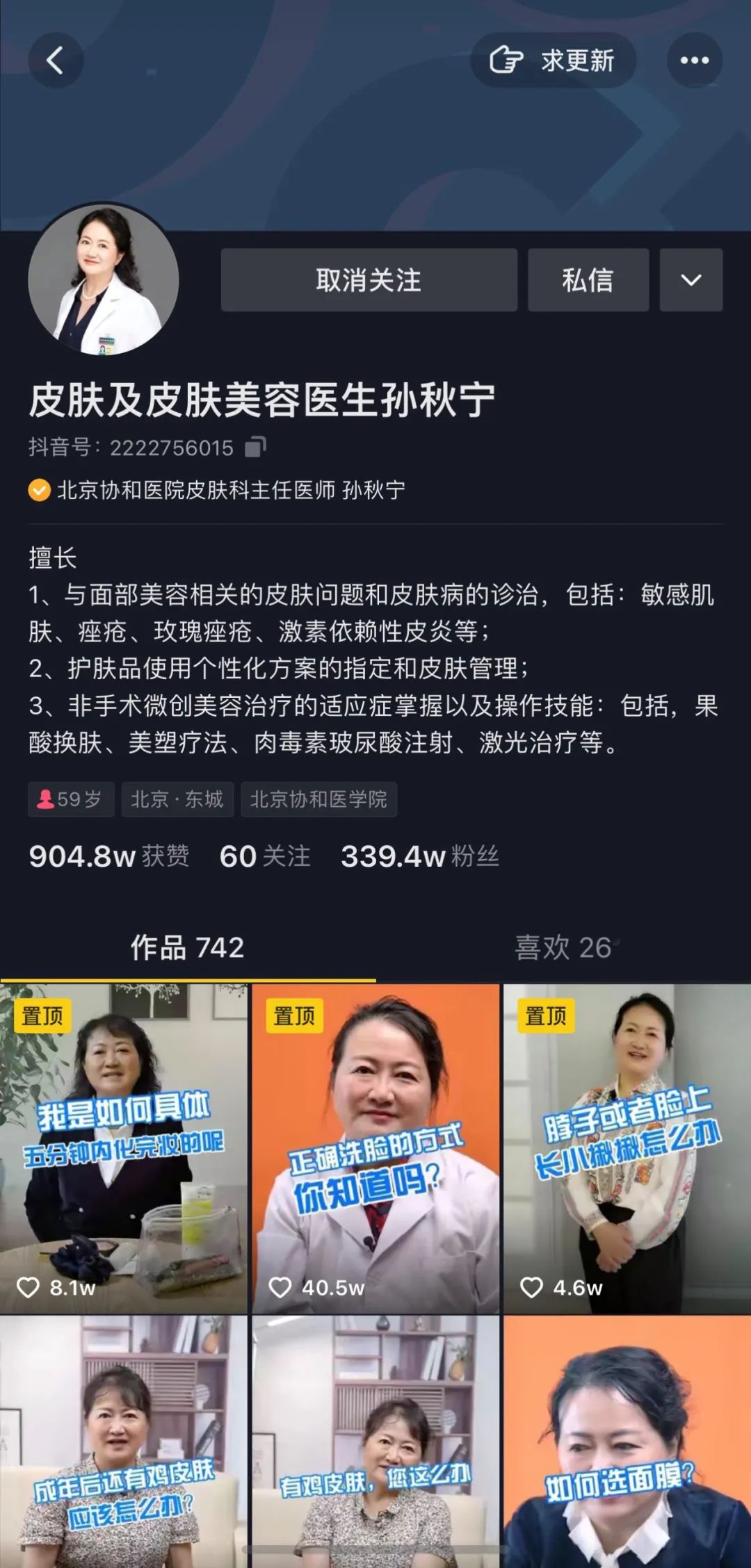Open the three-dot overflow menu
This screenshot has width=751, height=1568.
(x=694, y=60)
